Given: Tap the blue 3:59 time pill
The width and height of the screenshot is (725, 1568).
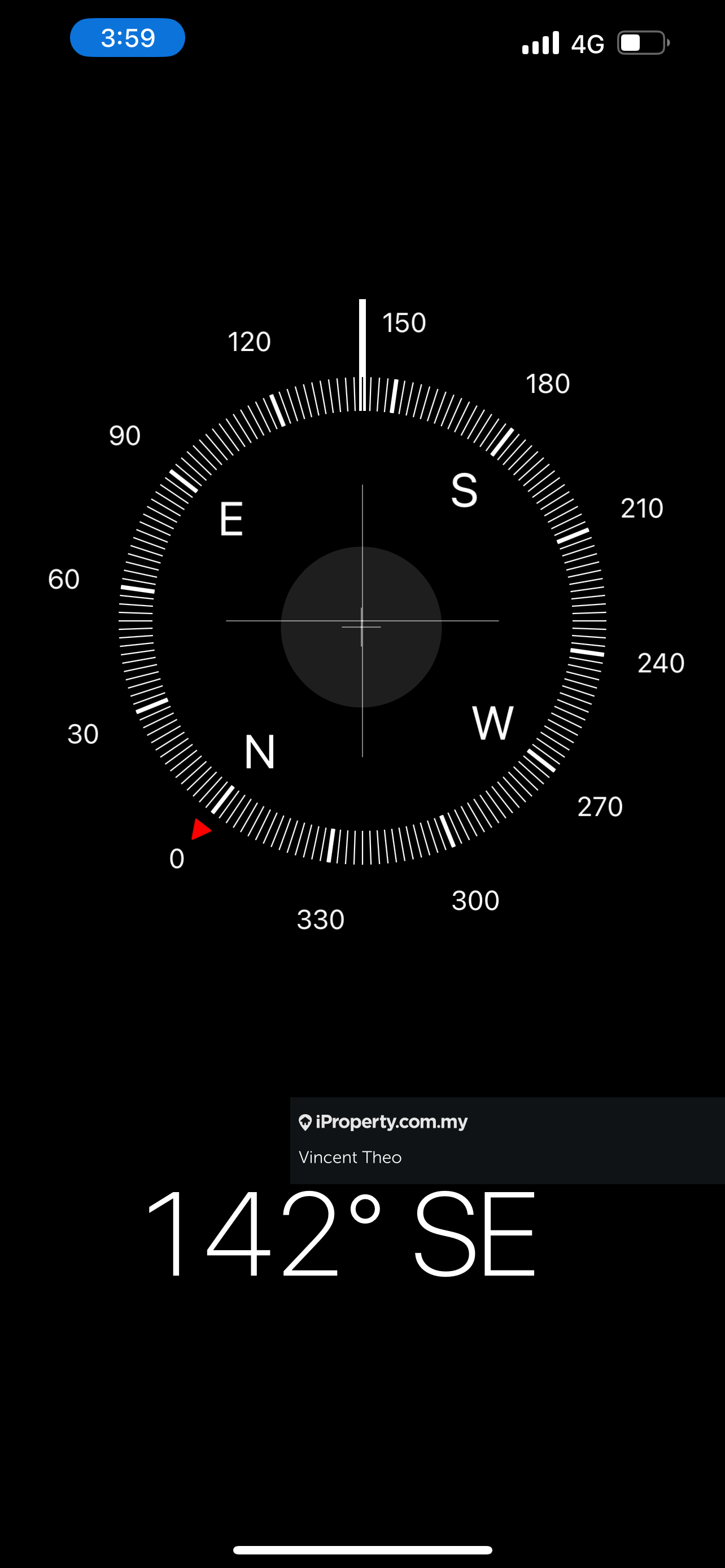Looking at the screenshot, I should pos(127,38).
